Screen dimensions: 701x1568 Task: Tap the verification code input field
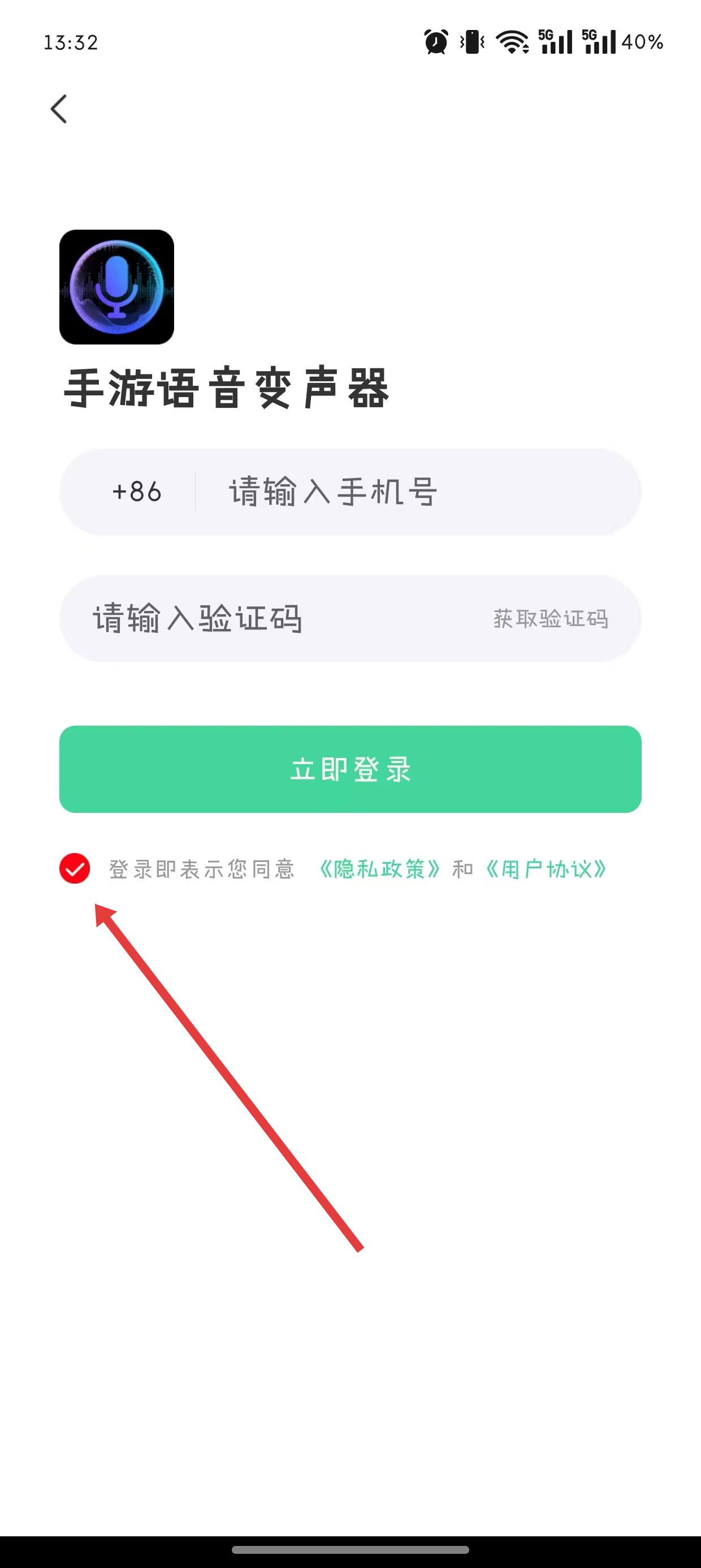tap(274, 618)
